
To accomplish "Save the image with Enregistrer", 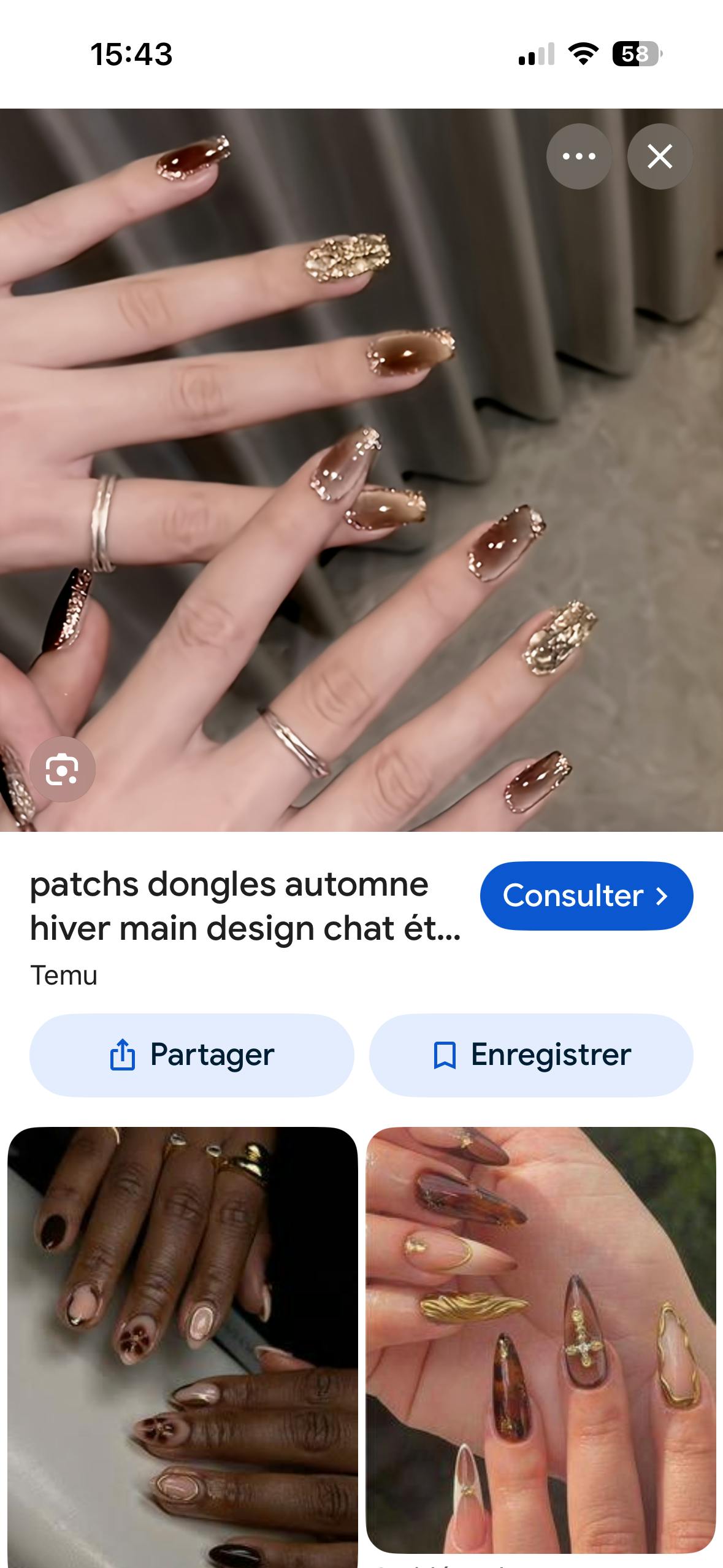I will pyautogui.click(x=531, y=1055).
